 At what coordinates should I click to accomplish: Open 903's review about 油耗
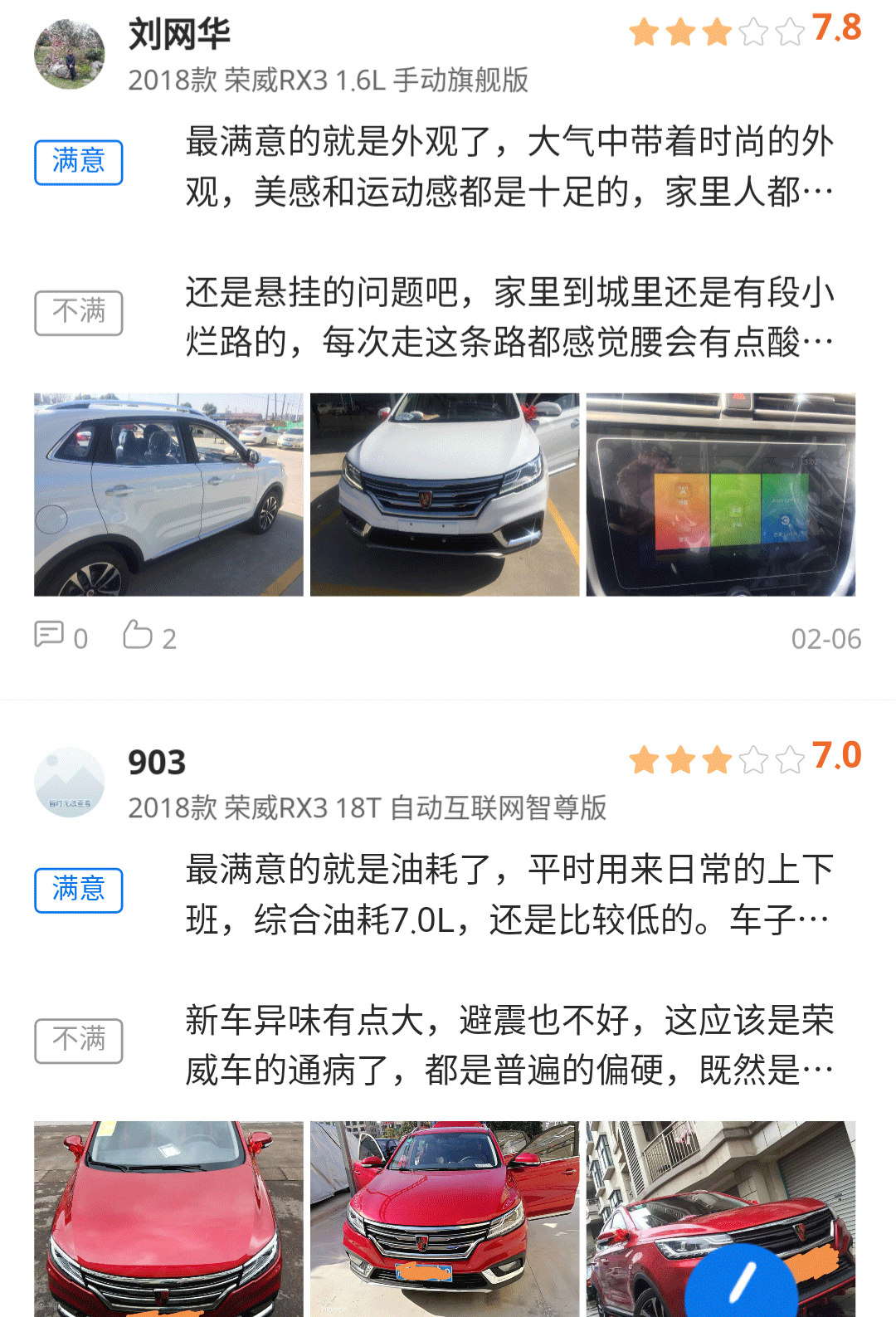[x=509, y=895]
